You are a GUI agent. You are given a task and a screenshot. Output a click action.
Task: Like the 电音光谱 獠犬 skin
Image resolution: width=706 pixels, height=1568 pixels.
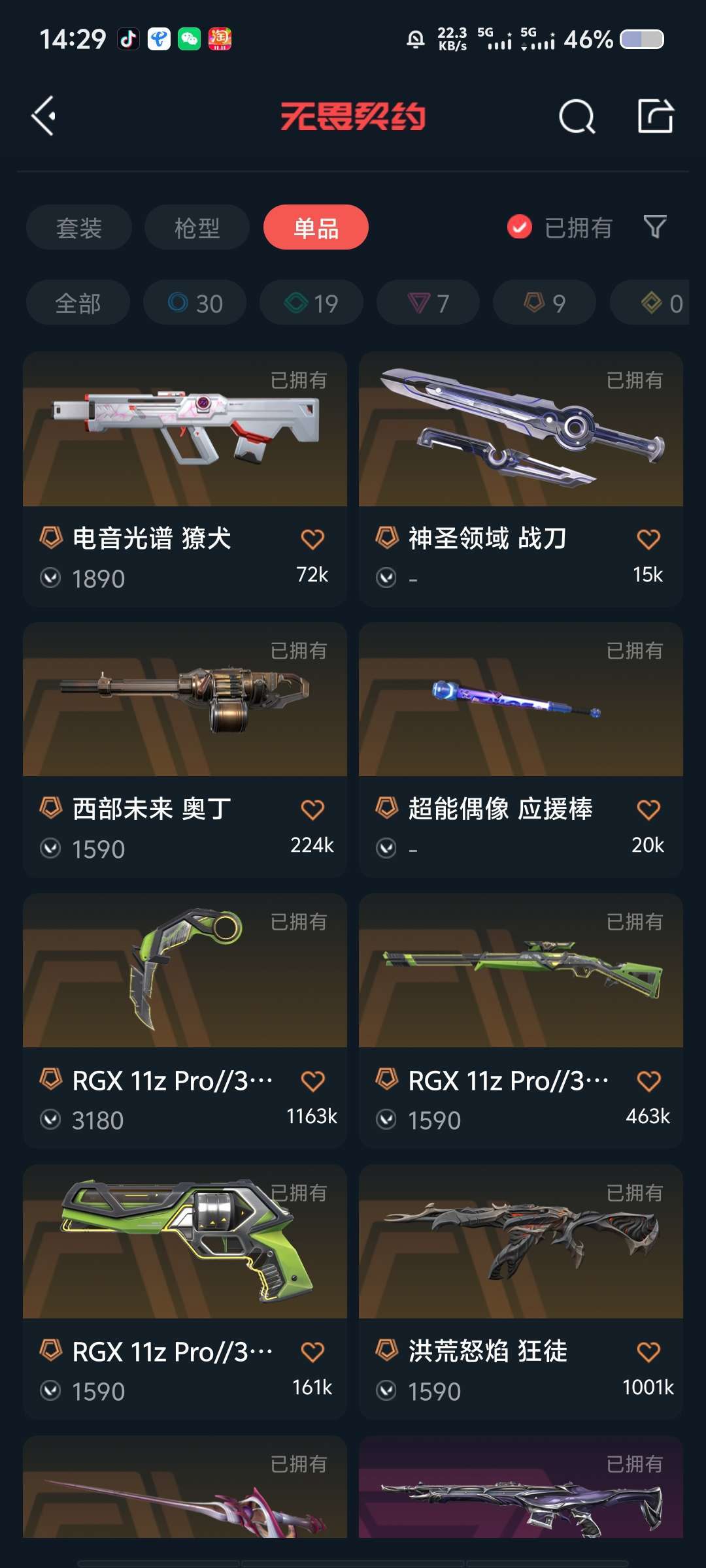(x=312, y=540)
